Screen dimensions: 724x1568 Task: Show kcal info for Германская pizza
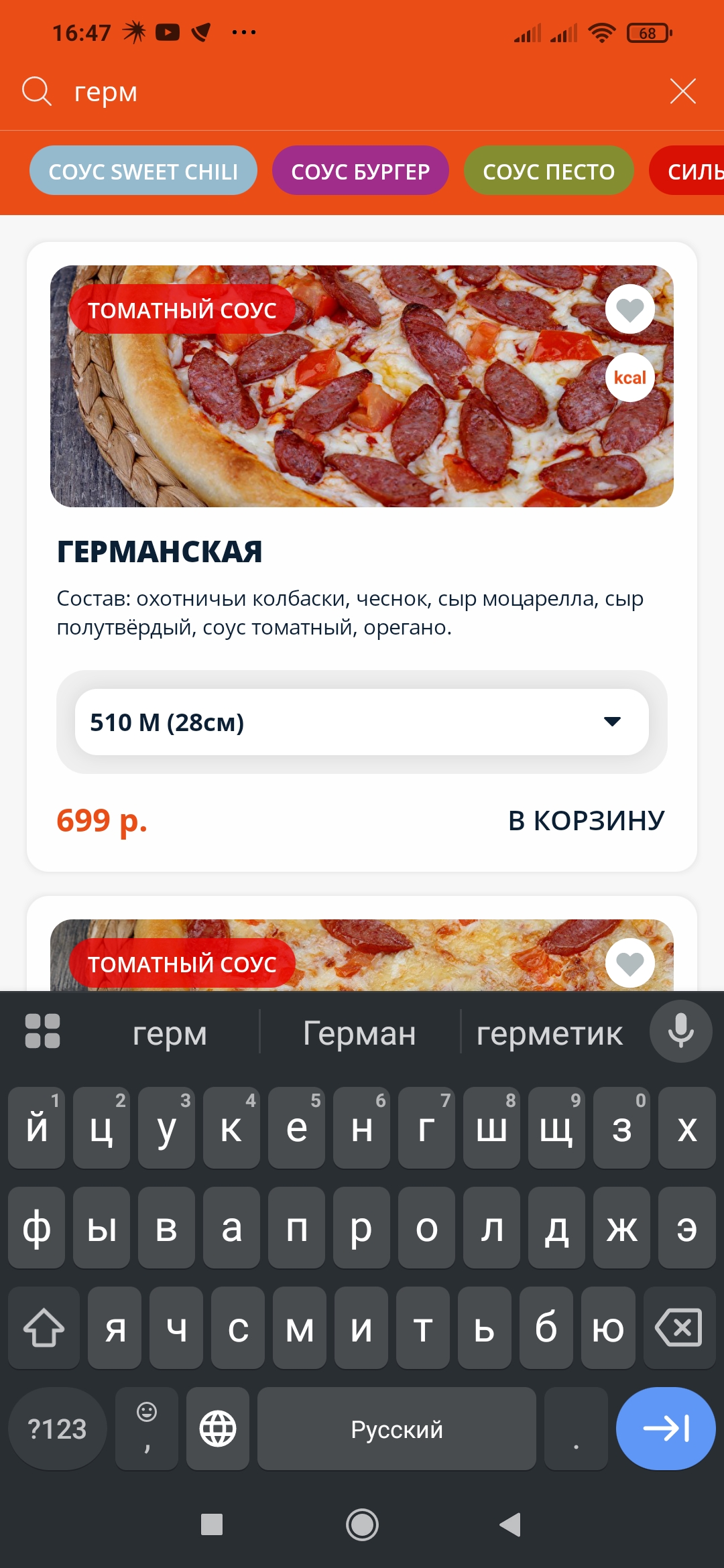629,377
